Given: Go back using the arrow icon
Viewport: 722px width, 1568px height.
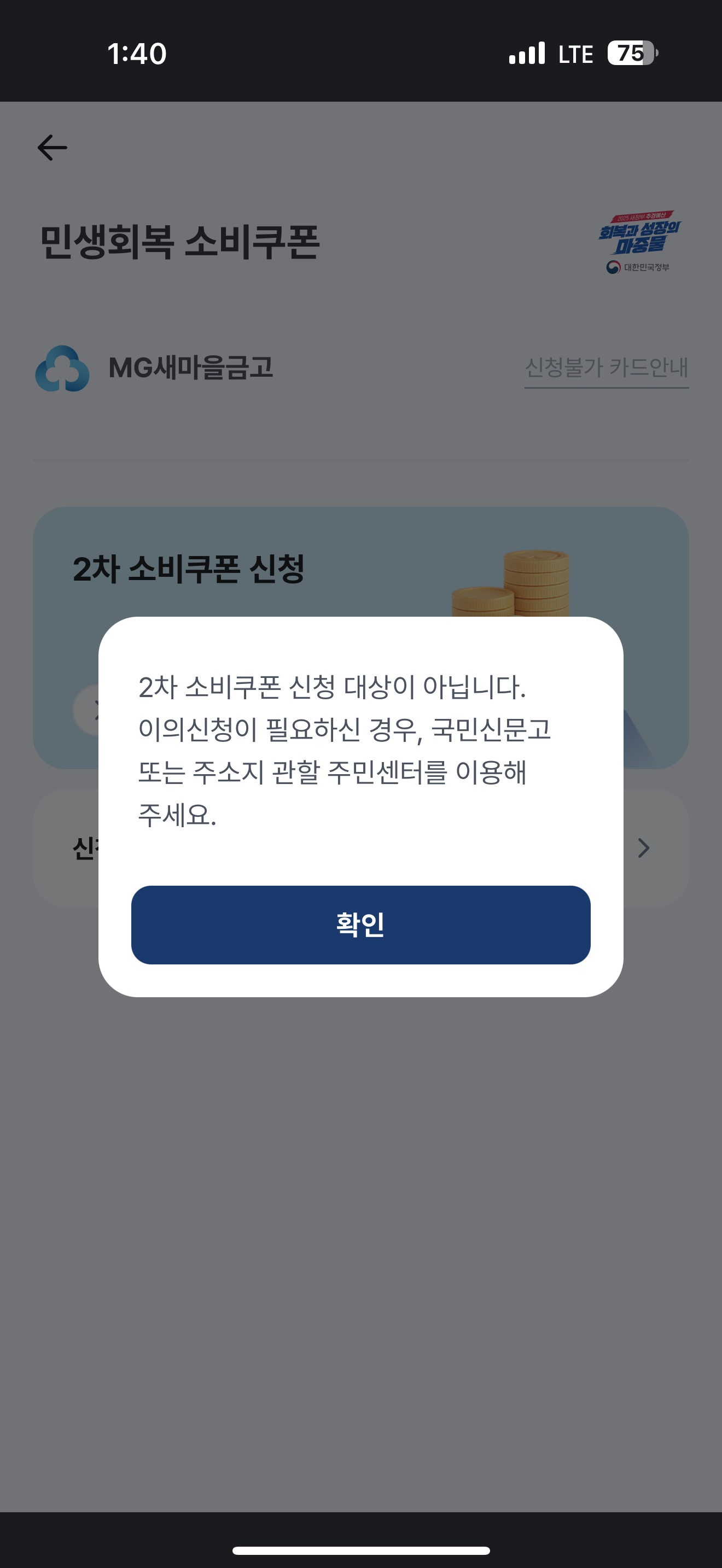Looking at the screenshot, I should coord(53,148).
